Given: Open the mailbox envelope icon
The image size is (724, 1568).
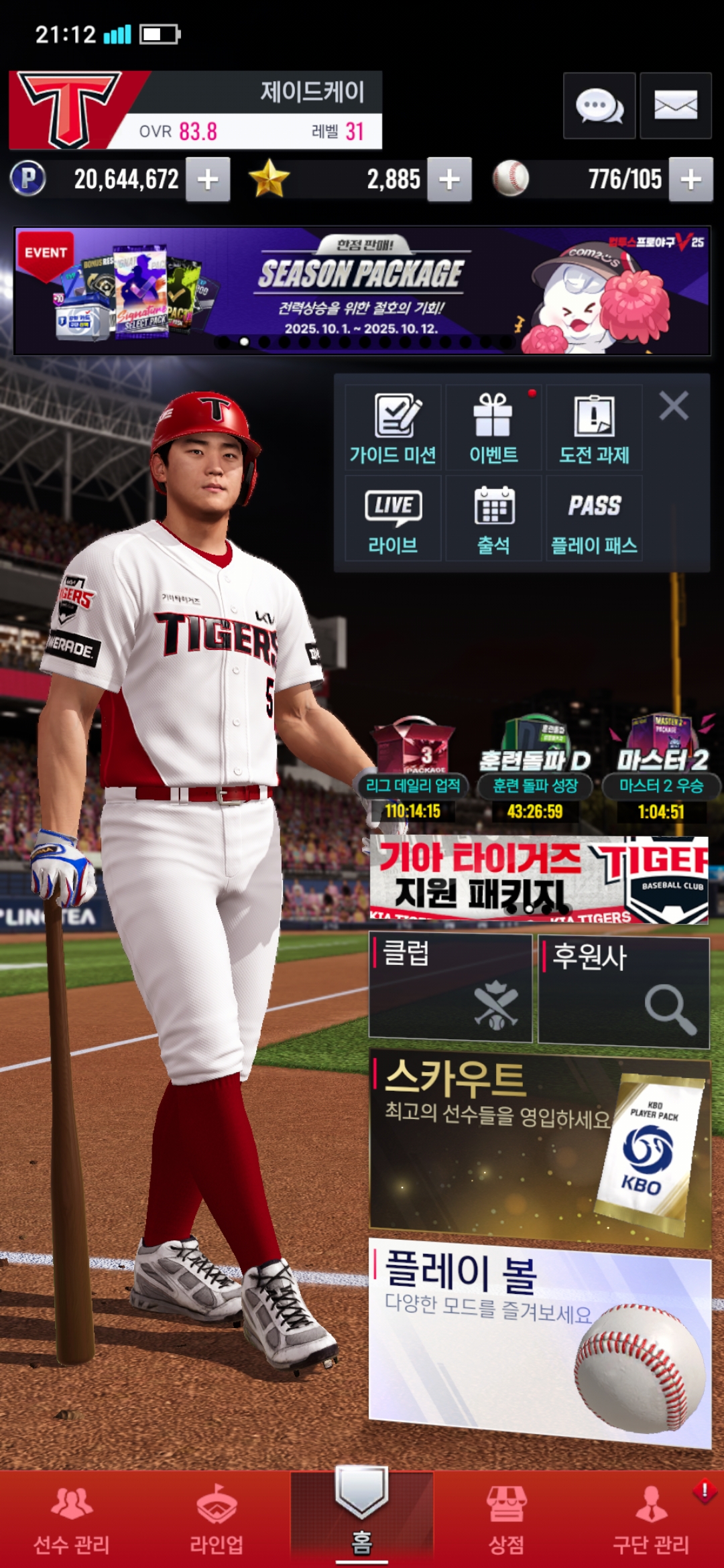Looking at the screenshot, I should pos(675,106).
